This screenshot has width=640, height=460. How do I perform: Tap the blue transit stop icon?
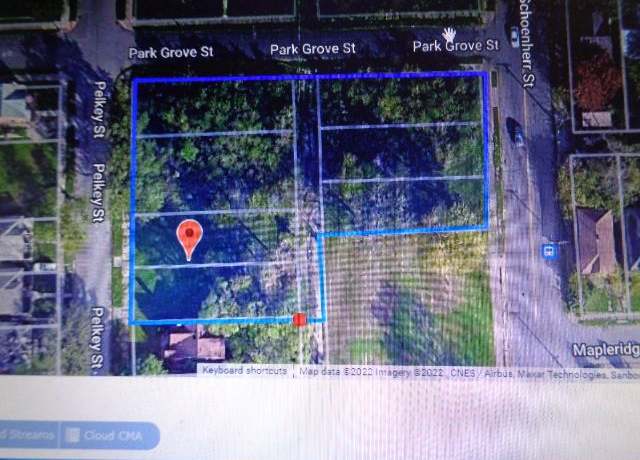[549, 250]
